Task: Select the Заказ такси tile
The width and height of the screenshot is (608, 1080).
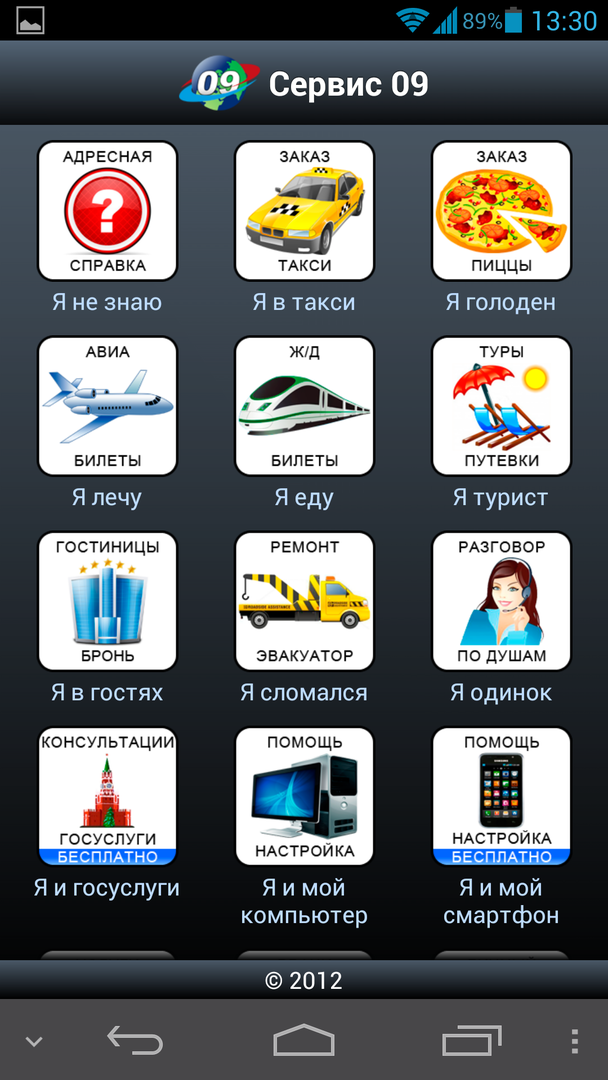Action: [304, 211]
